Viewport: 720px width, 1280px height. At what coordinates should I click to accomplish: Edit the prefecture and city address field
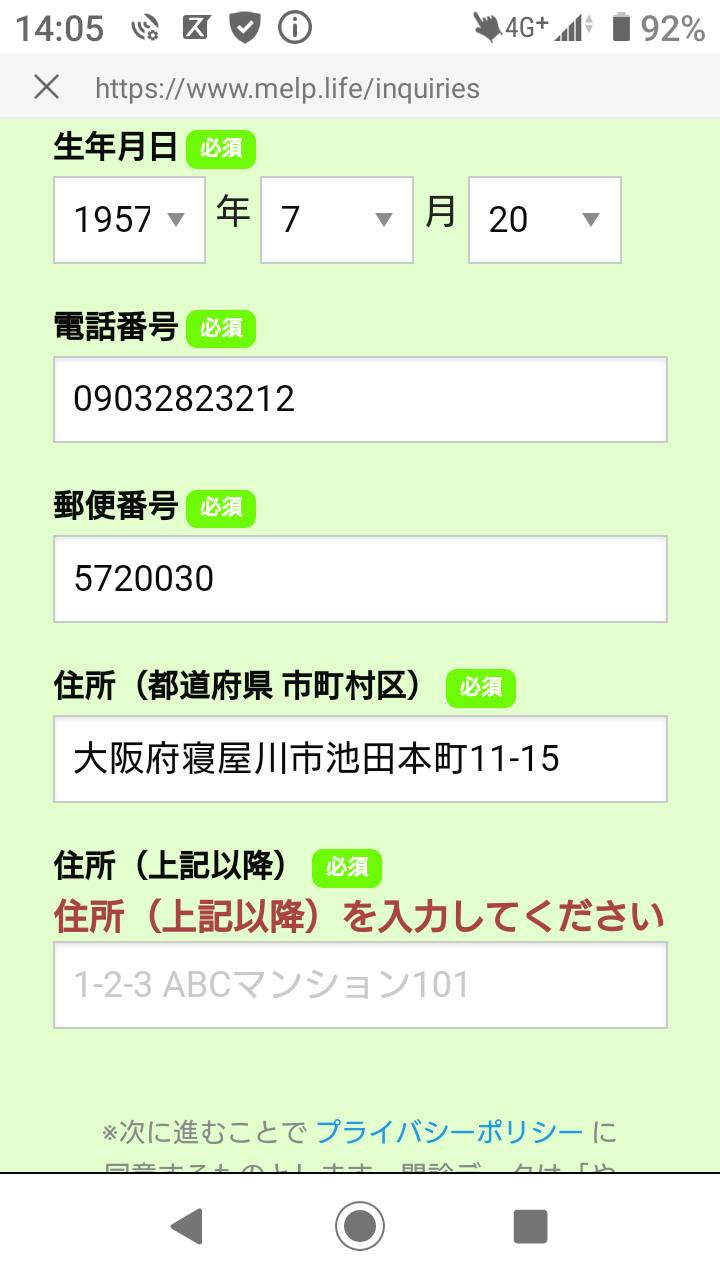tap(360, 758)
